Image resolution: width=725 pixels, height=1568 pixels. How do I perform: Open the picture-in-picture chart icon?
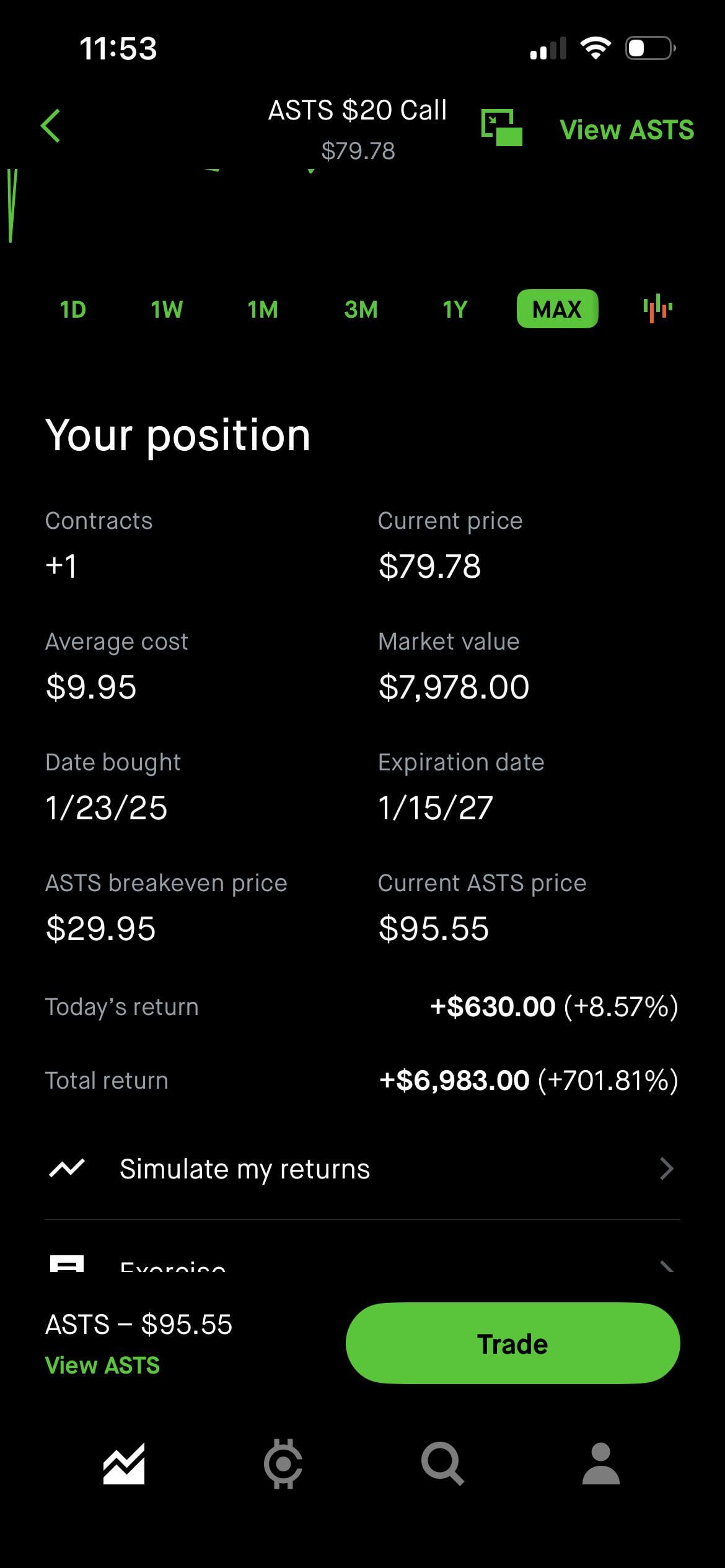click(x=501, y=128)
